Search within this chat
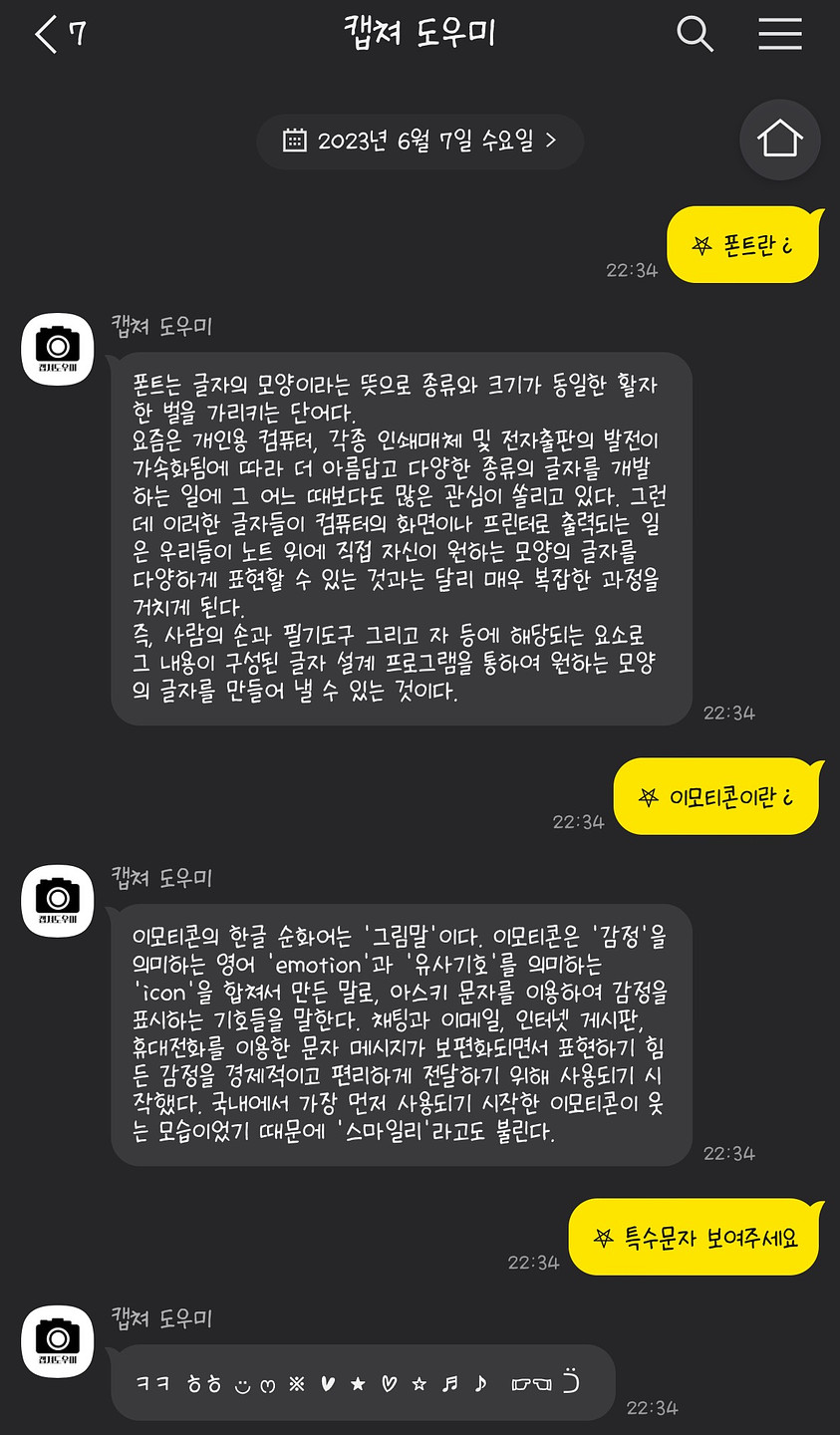Image resolution: width=840 pixels, height=1435 pixels. coord(695,35)
